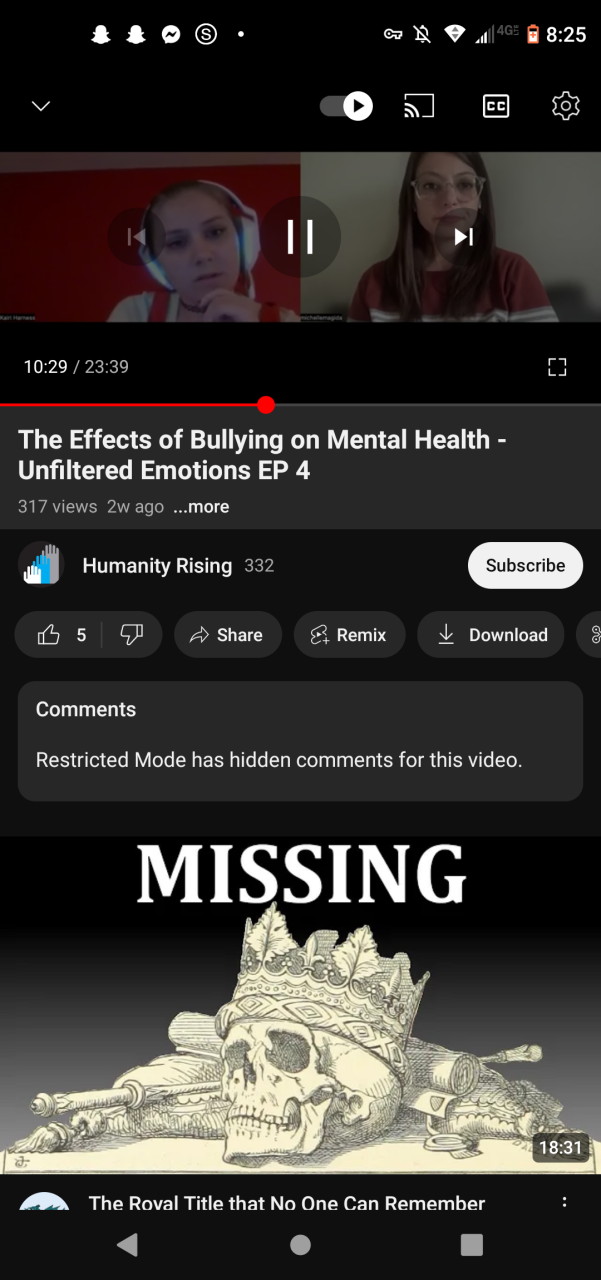The image size is (601, 1280).
Task: Cast video to a device
Action: click(x=419, y=106)
